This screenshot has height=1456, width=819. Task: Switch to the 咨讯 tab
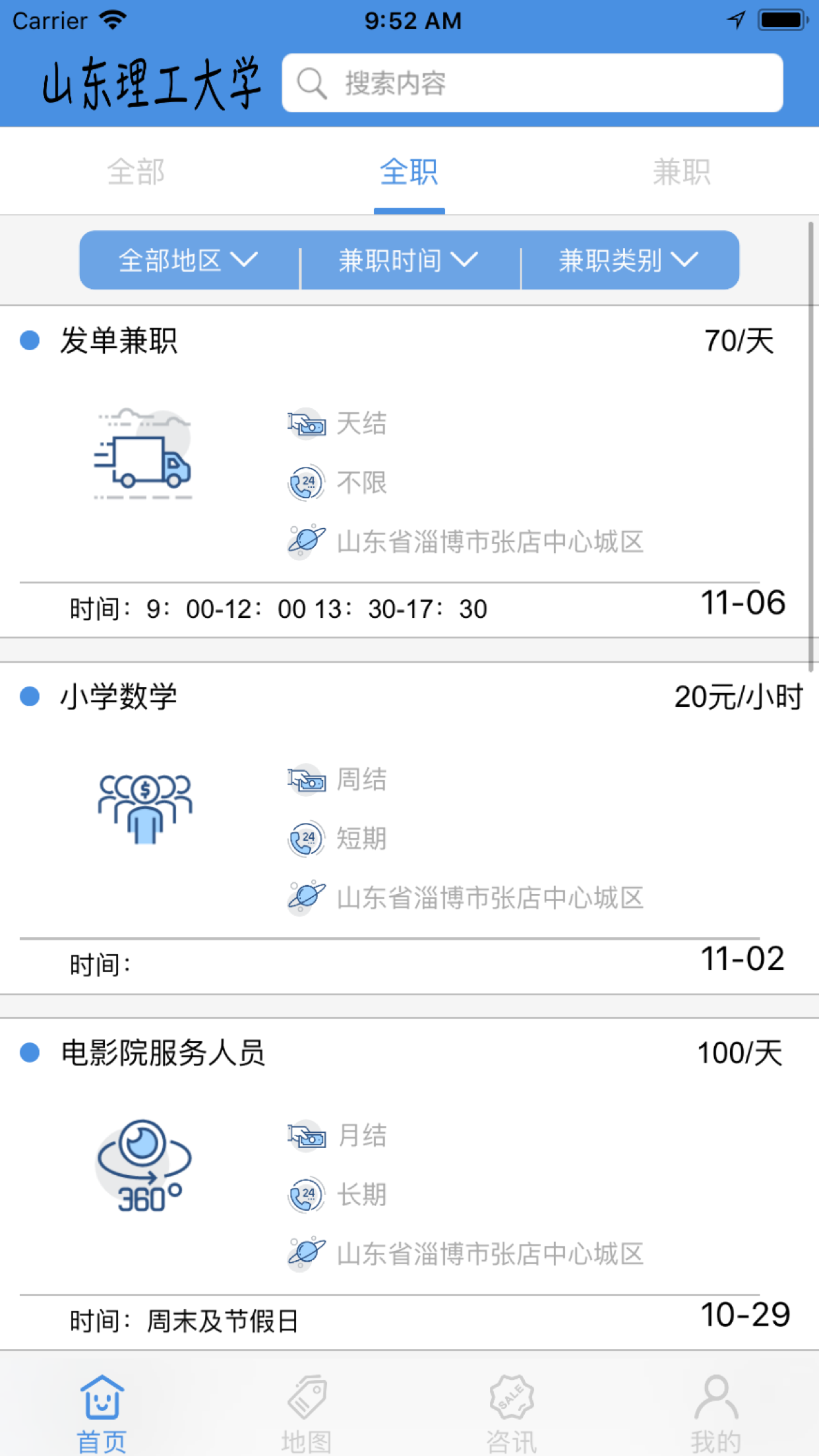[512, 1413]
